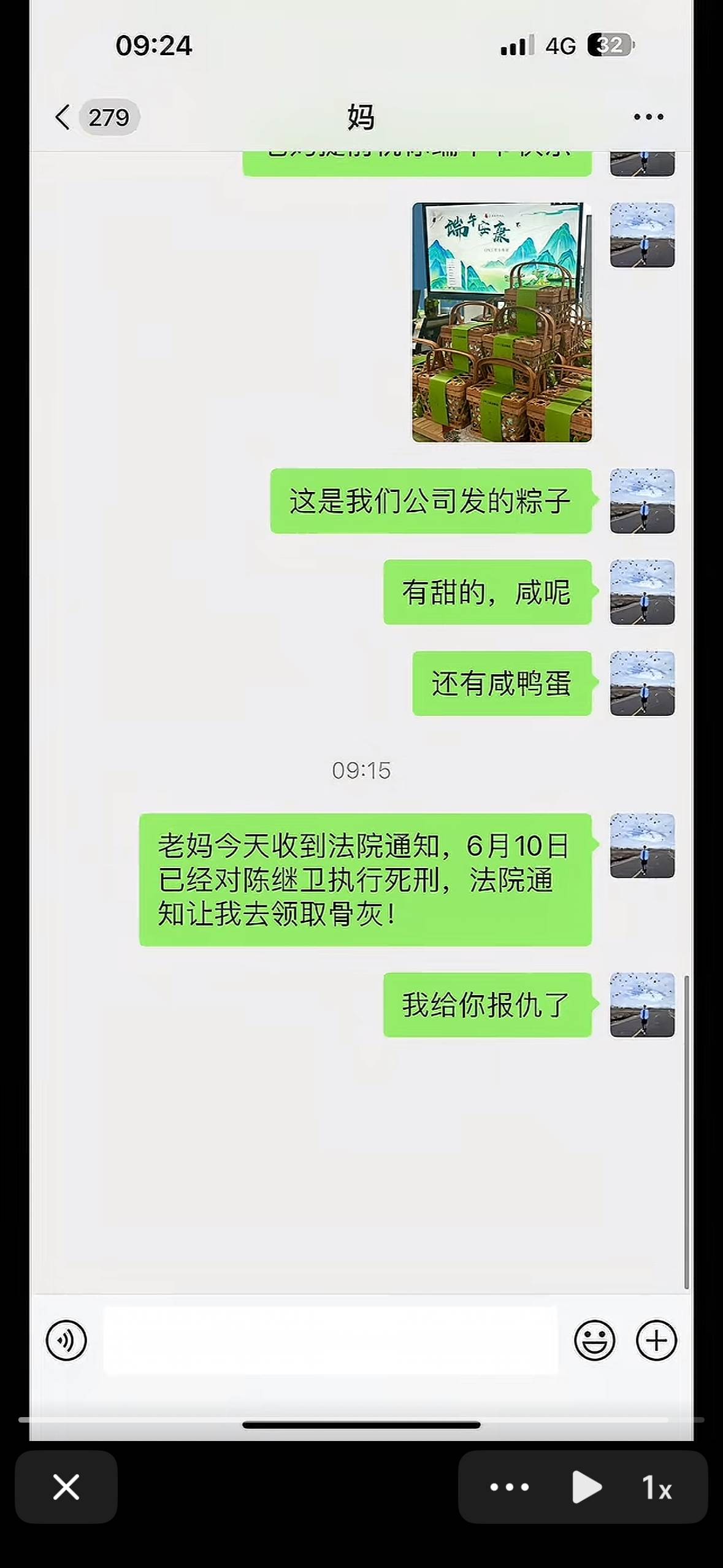Image resolution: width=723 pixels, height=1568 pixels.
Task: Close the video viewer
Action: pyautogui.click(x=66, y=1487)
